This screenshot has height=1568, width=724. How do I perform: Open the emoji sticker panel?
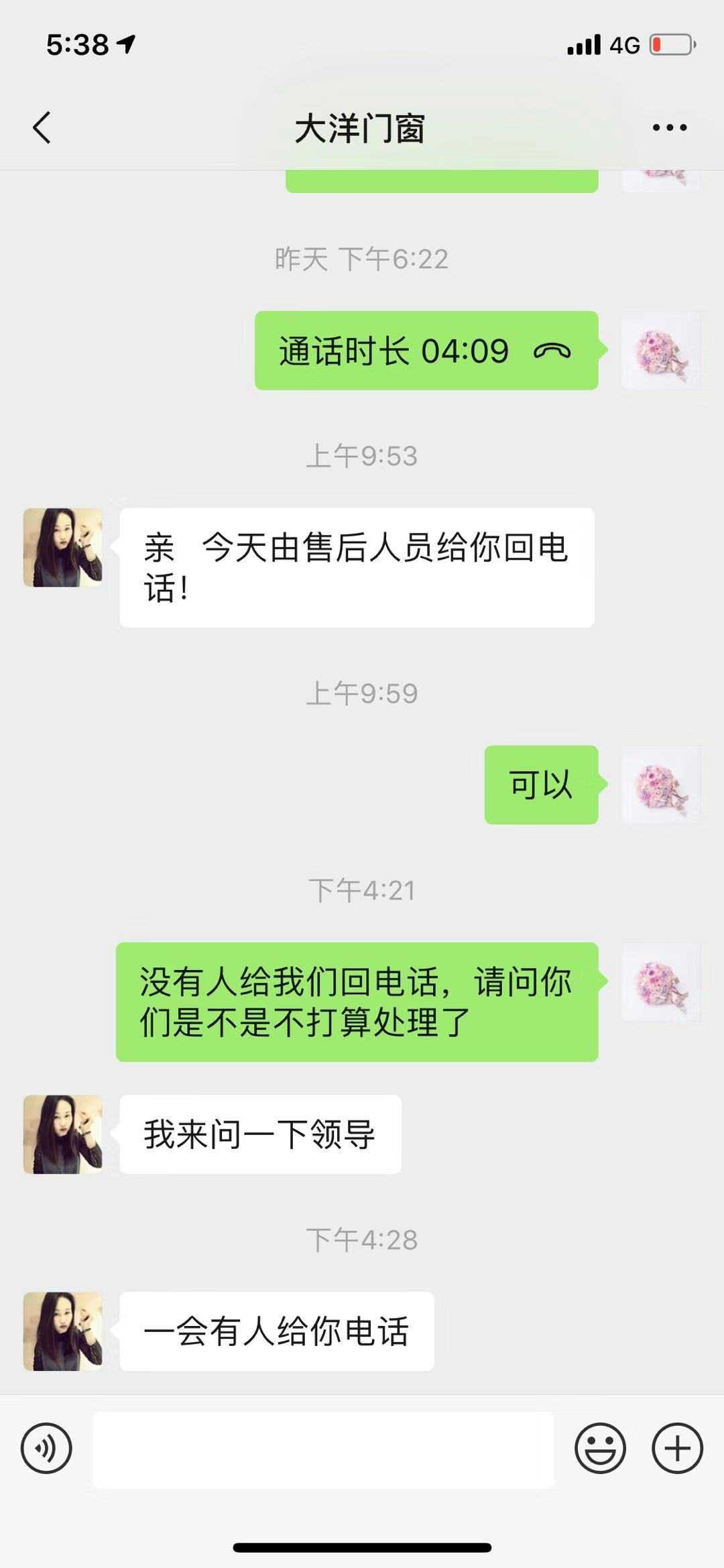600,1449
